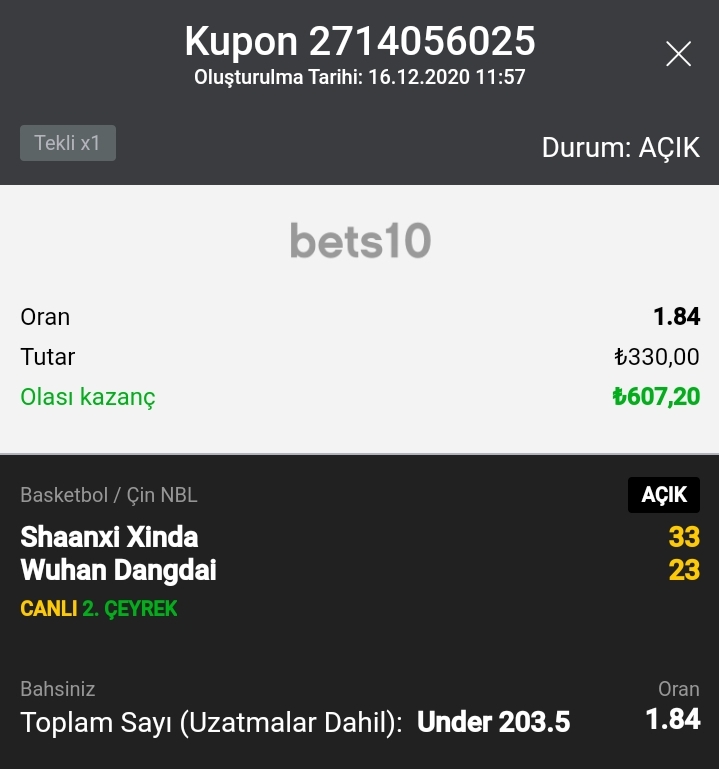Image resolution: width=719 pixels, height=769 pixels.
Task: Close the Kupon 2714056025 details
Action: (678, 54)
